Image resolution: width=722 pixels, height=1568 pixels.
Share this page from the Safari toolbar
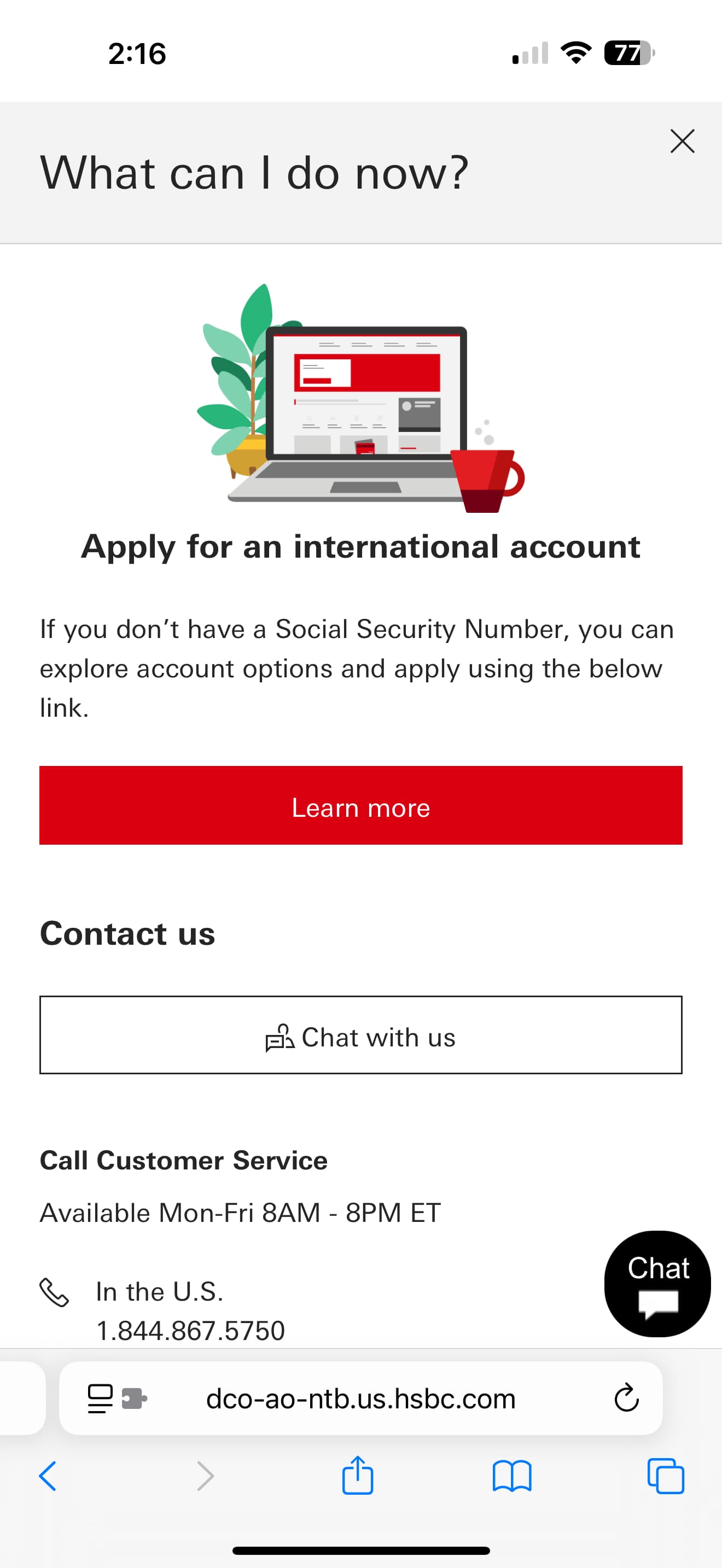click(357, 1475)
